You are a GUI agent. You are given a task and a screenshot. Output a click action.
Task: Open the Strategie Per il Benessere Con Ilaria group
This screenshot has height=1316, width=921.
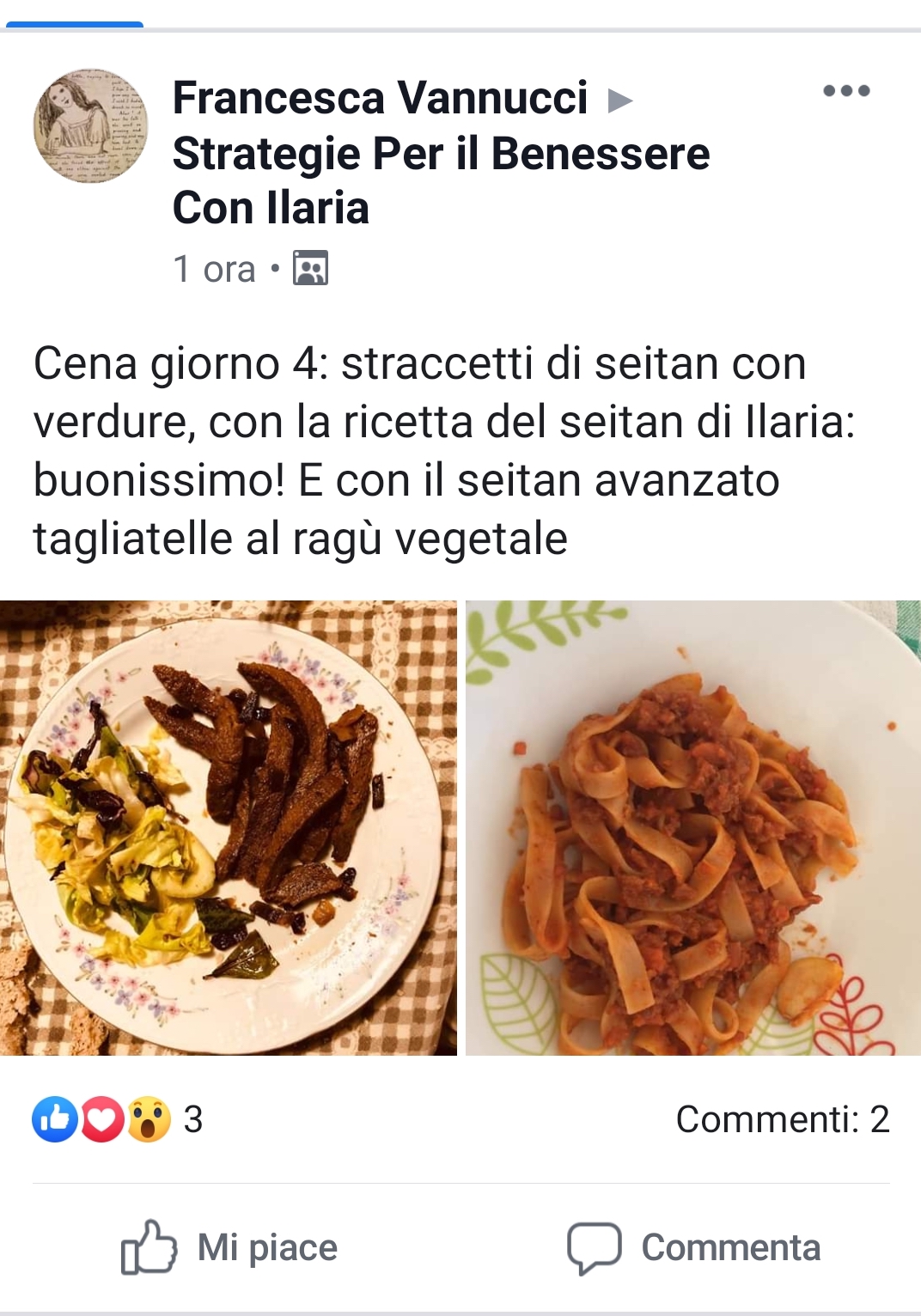point(440,180)
